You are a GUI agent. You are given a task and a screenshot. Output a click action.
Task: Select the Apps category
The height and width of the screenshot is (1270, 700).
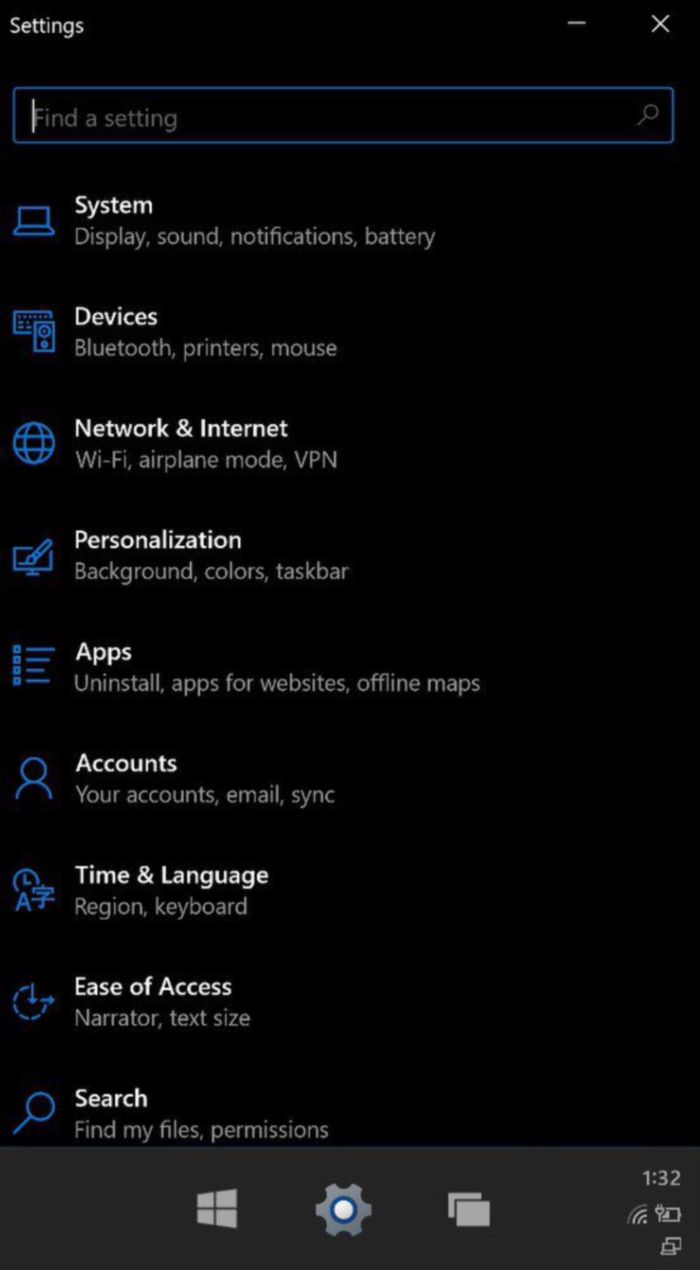pos(350,668)
